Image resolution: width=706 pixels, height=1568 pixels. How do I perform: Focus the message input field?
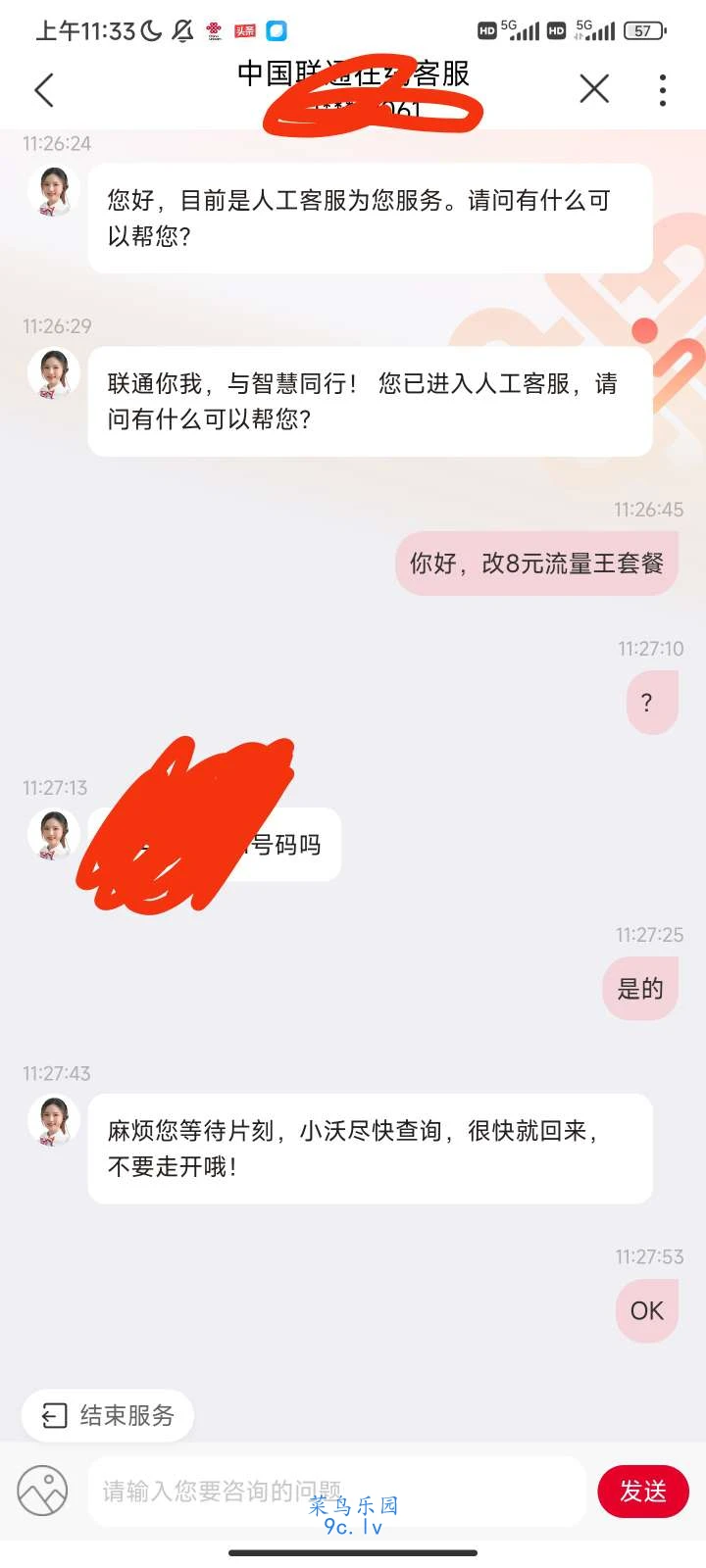333,1491
